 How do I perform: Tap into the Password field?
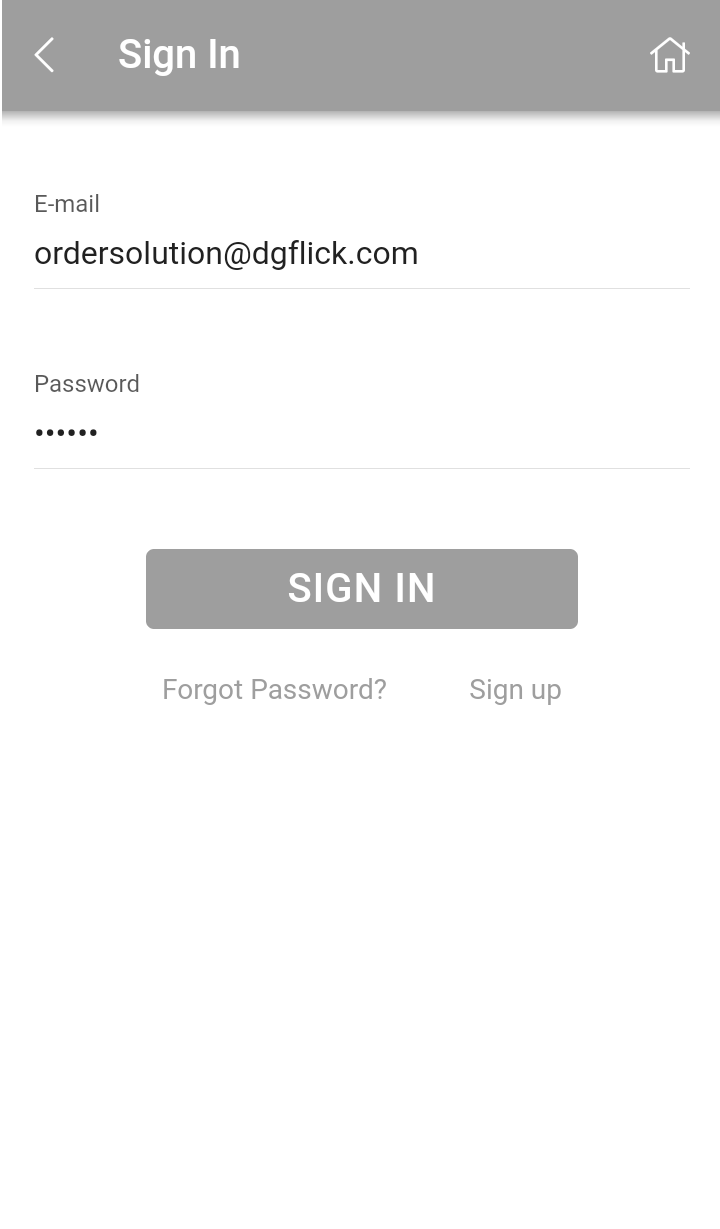coord(360,433)
